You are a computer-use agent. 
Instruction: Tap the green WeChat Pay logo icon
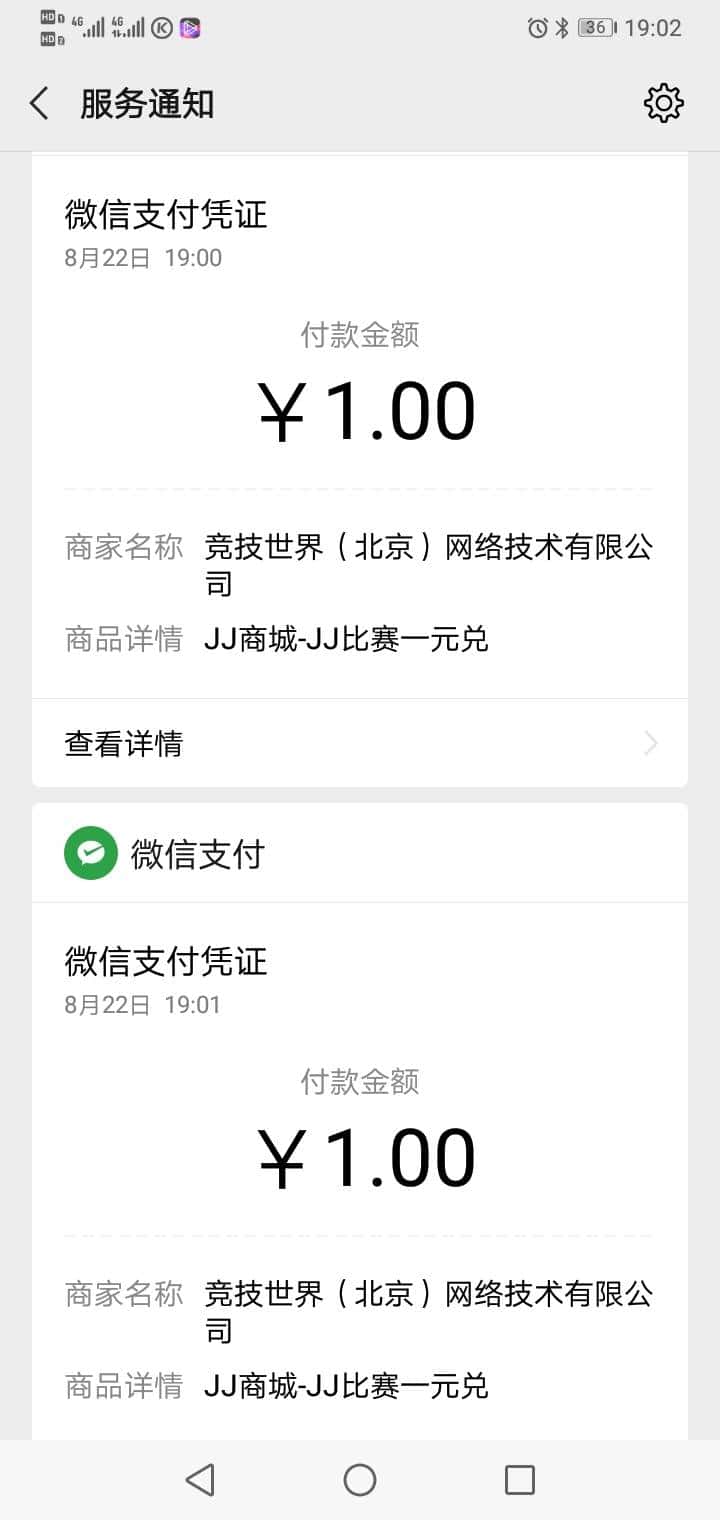pos(91,853)
